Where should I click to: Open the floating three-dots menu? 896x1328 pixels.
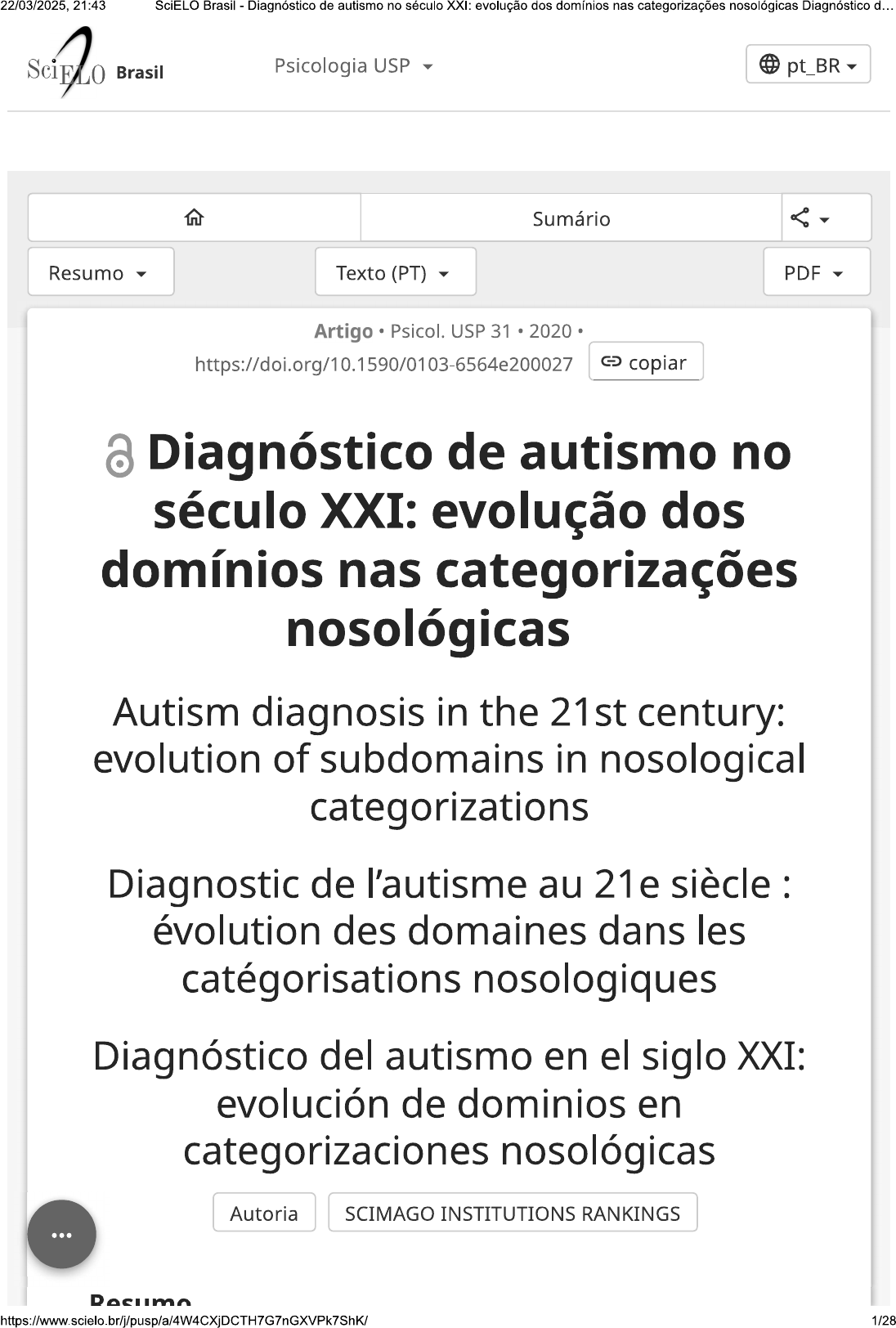pos(61,1235)
